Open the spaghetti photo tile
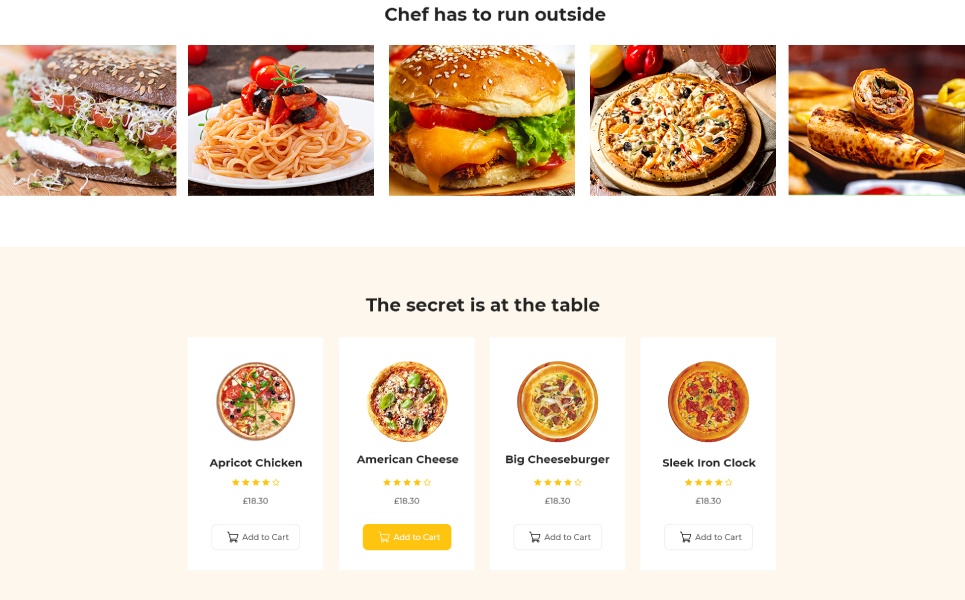The height and width of the screenshot is (600, 965). click(281, 120)
